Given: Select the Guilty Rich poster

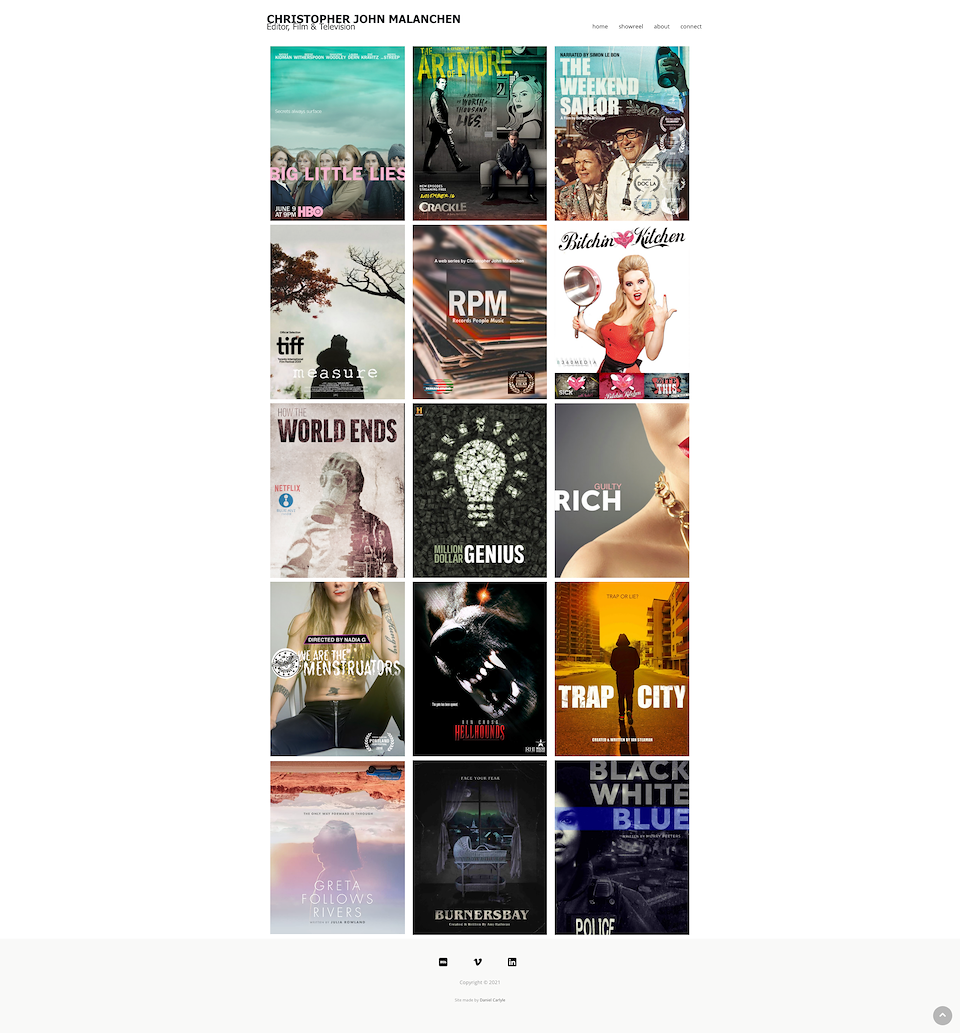Looking at the screenshot, I should point(622,490).
